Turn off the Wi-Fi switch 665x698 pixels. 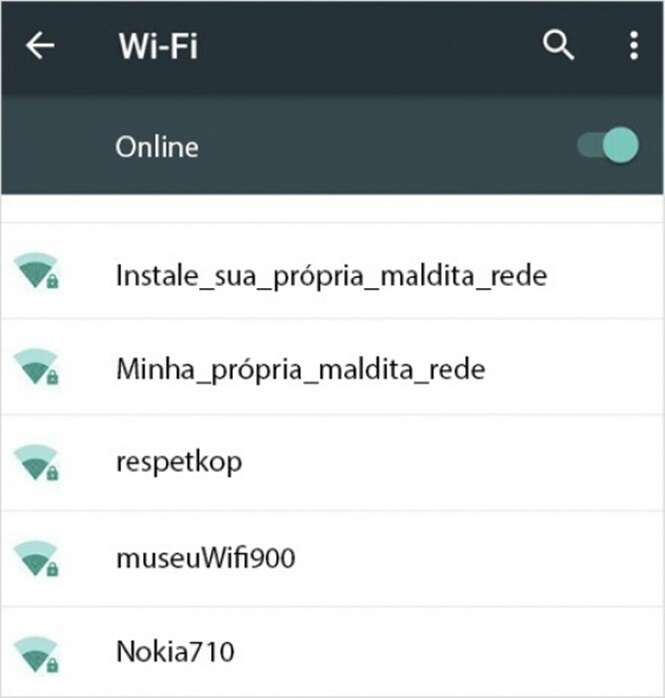click(x=608, y=146)
